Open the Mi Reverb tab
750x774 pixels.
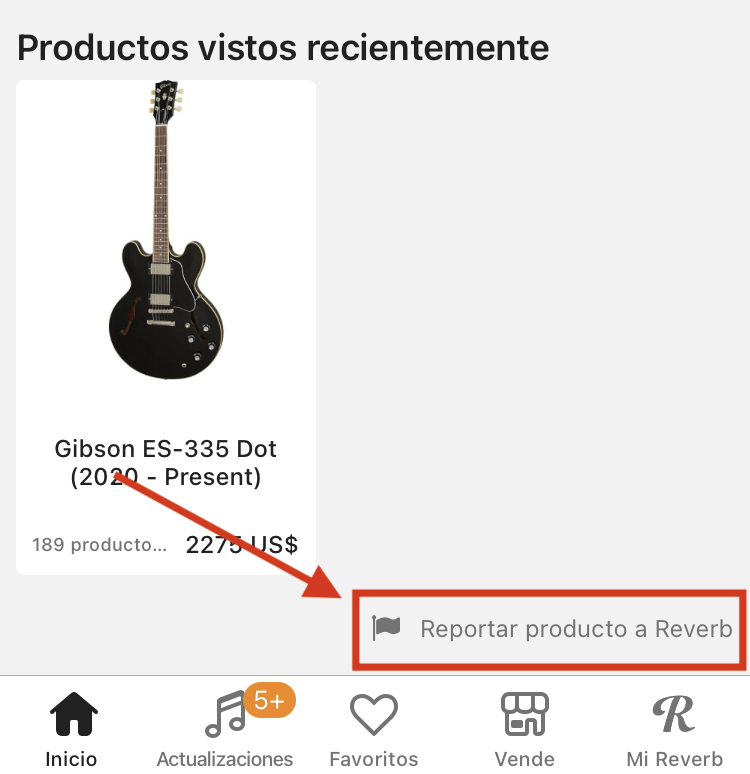[x=674, y=728]
